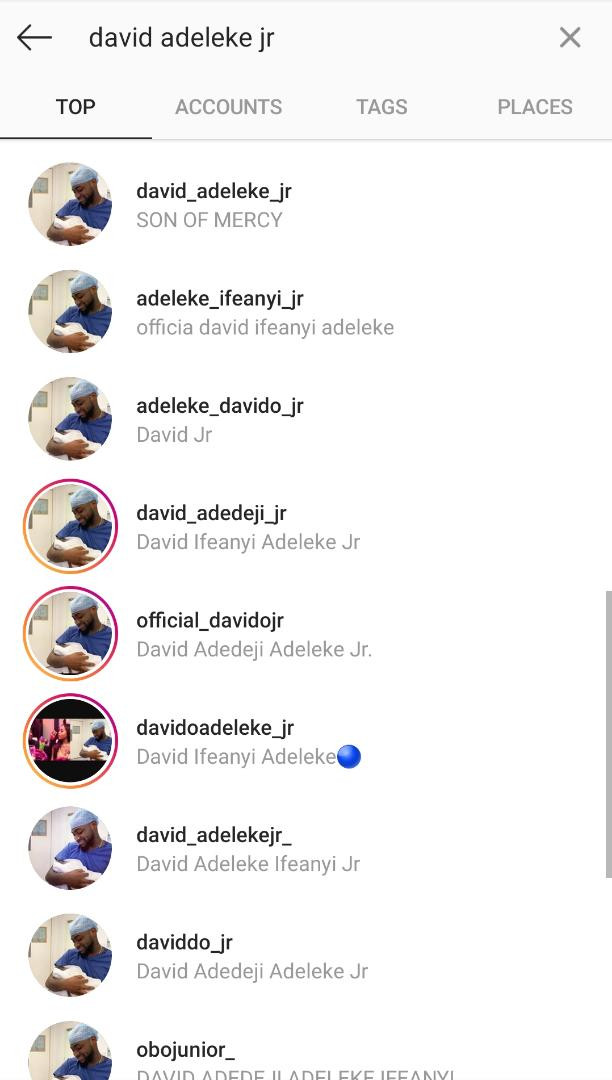Screen dimensions: 612x1080
Task: Switch to the Accounts tab
Action: pos(229,107)
